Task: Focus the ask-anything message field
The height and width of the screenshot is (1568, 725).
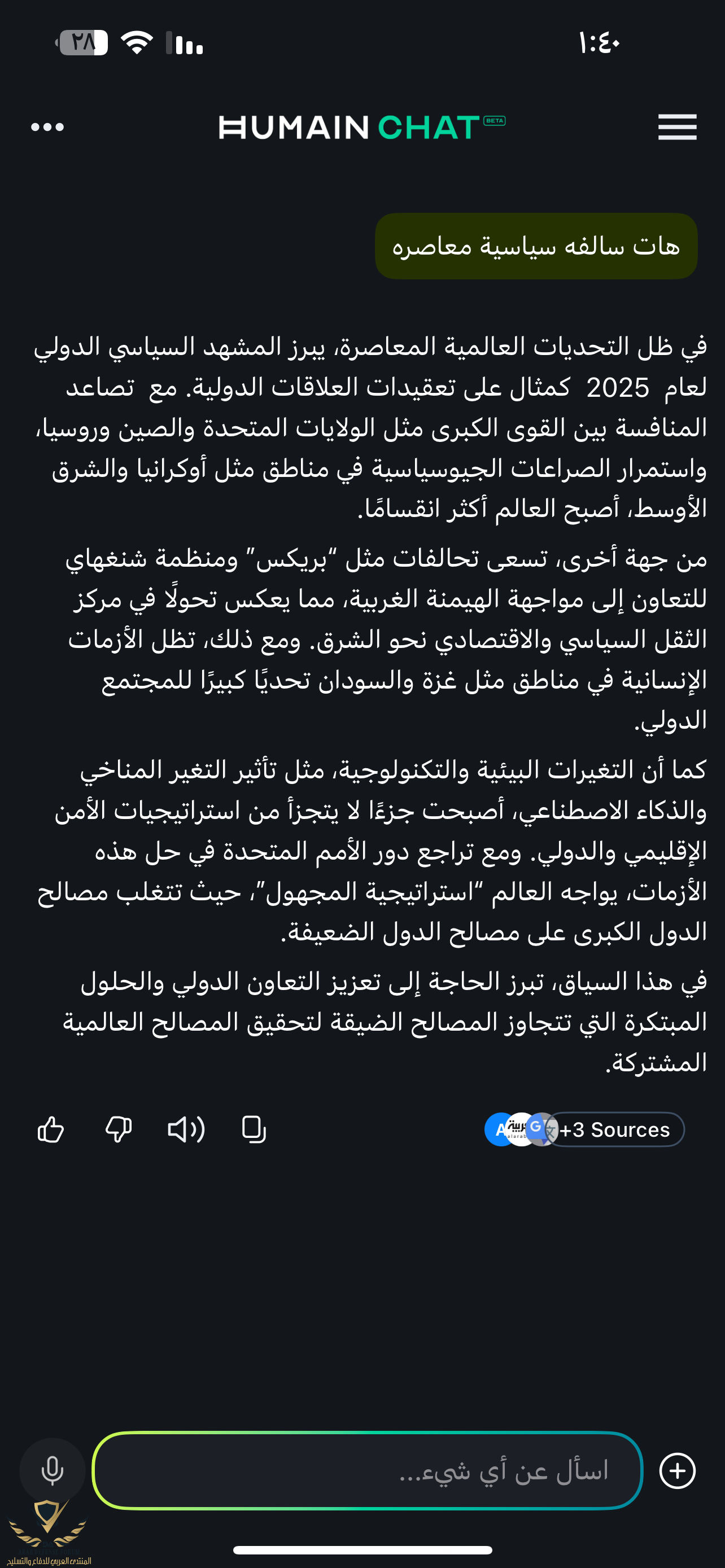Action: pos(368,1470)
